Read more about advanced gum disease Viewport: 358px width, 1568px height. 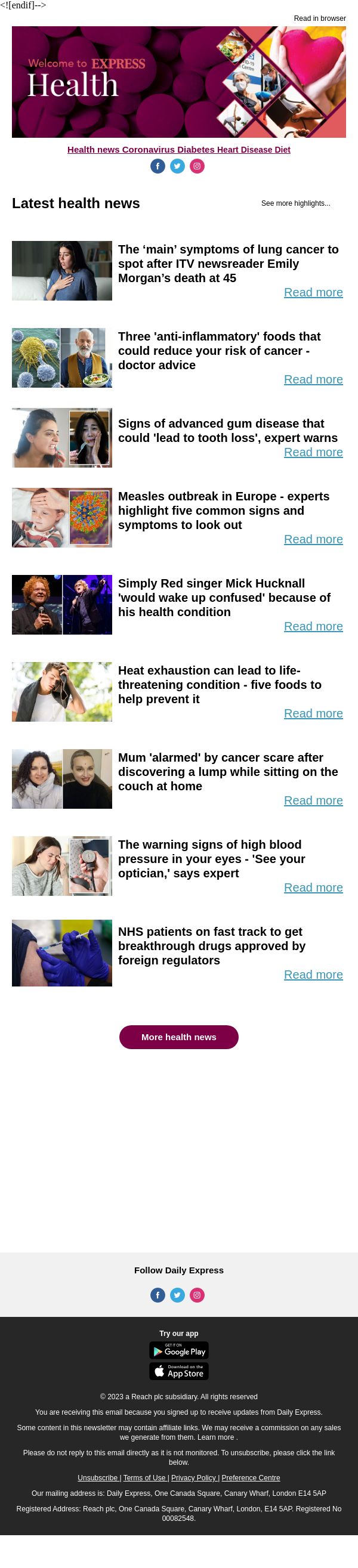click(x=313, y=452)
